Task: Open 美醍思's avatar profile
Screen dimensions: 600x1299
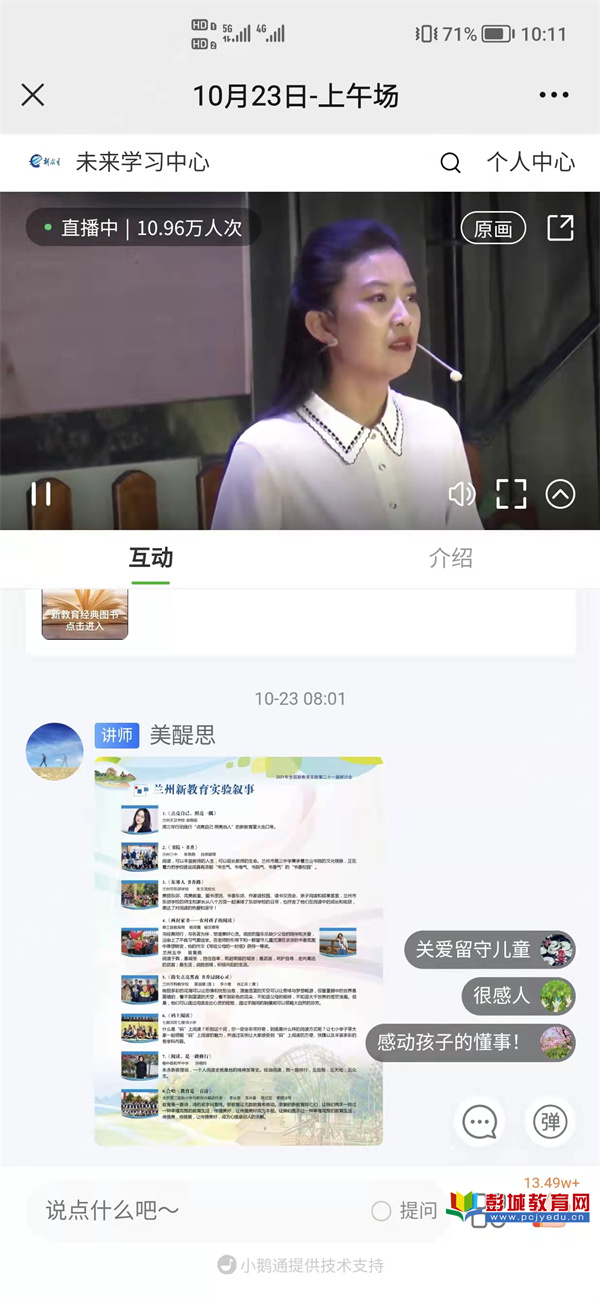Action: tap(54, 751)
